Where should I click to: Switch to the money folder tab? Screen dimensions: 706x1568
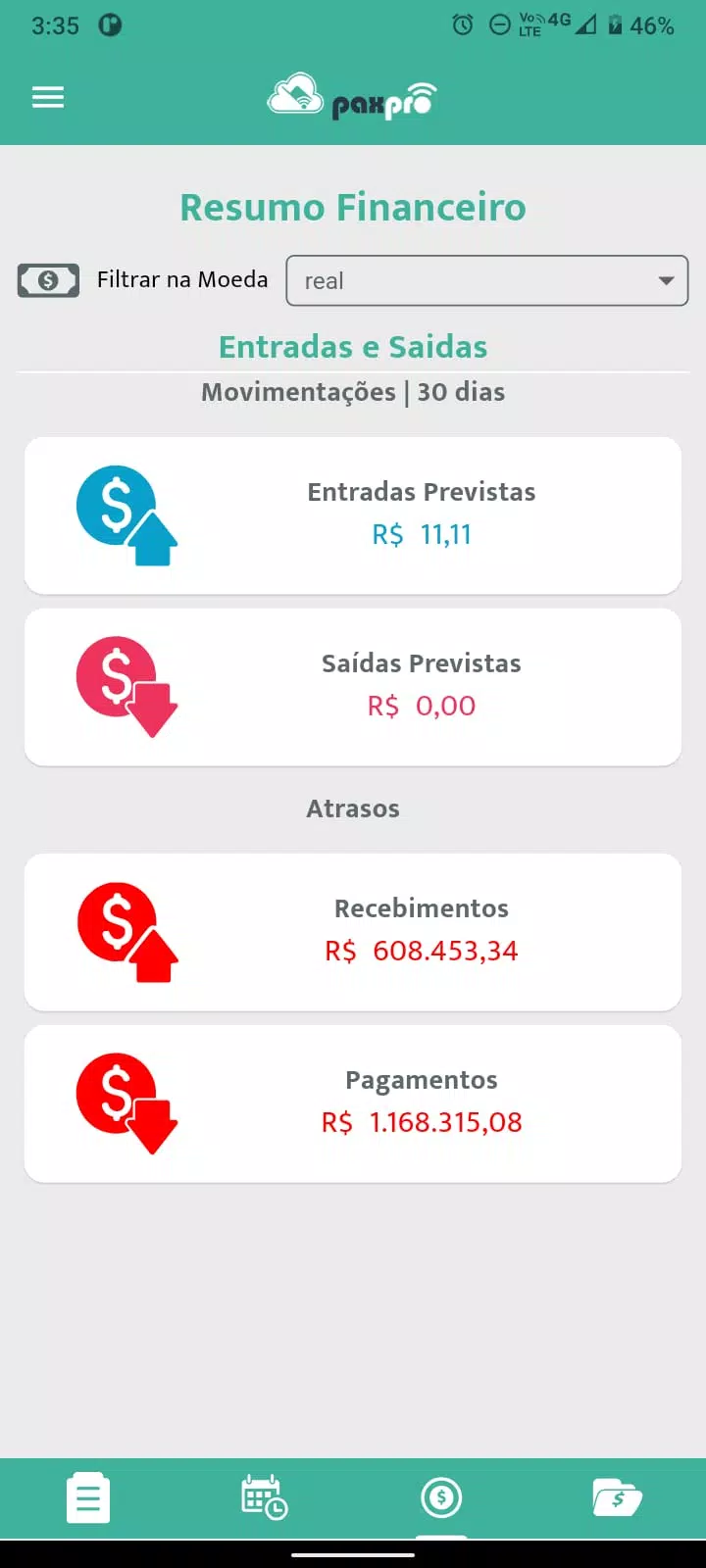(x=618, y=1497)
